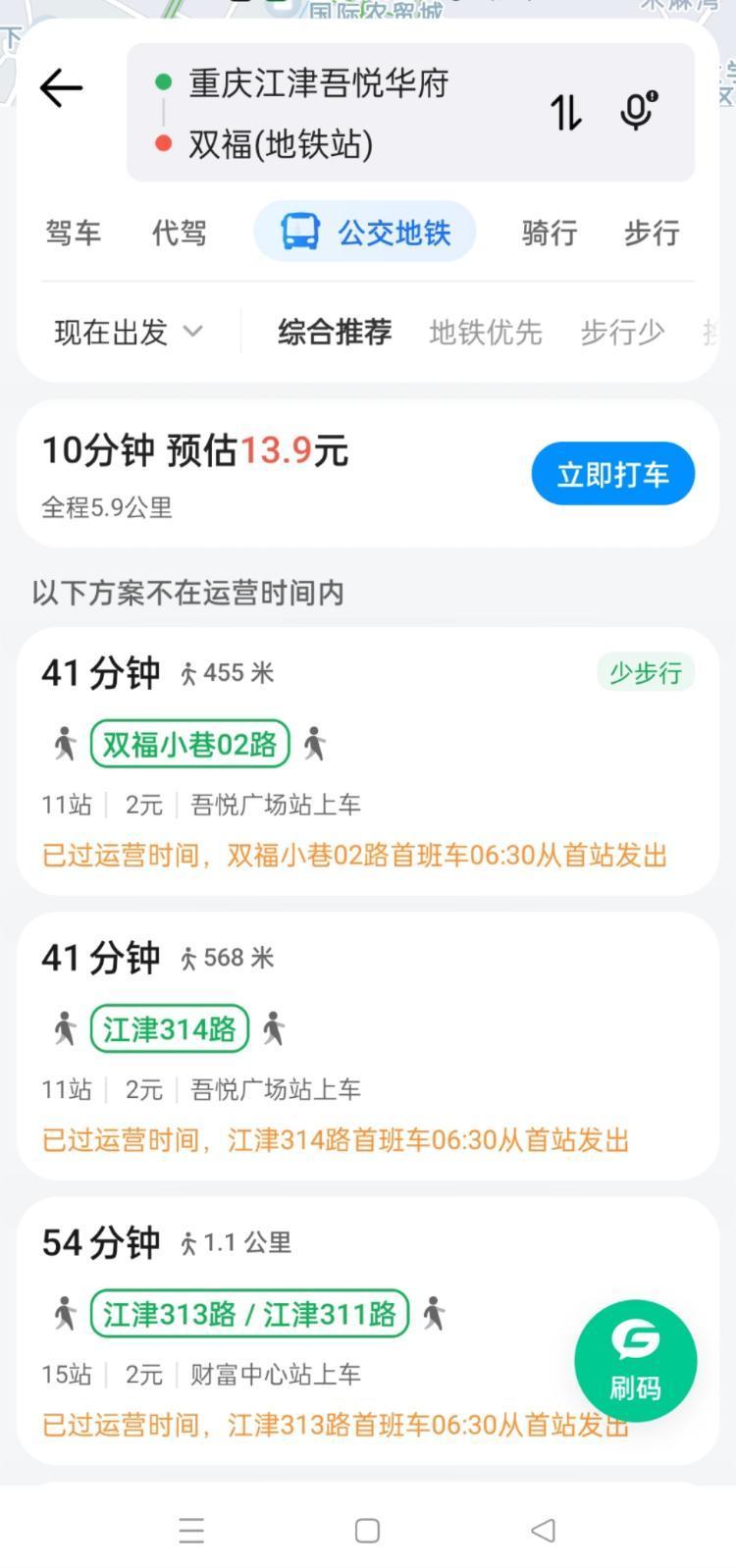Activate the voice input microphone
The height and width of the screenshot is (1568, 736).
[638, 111]
